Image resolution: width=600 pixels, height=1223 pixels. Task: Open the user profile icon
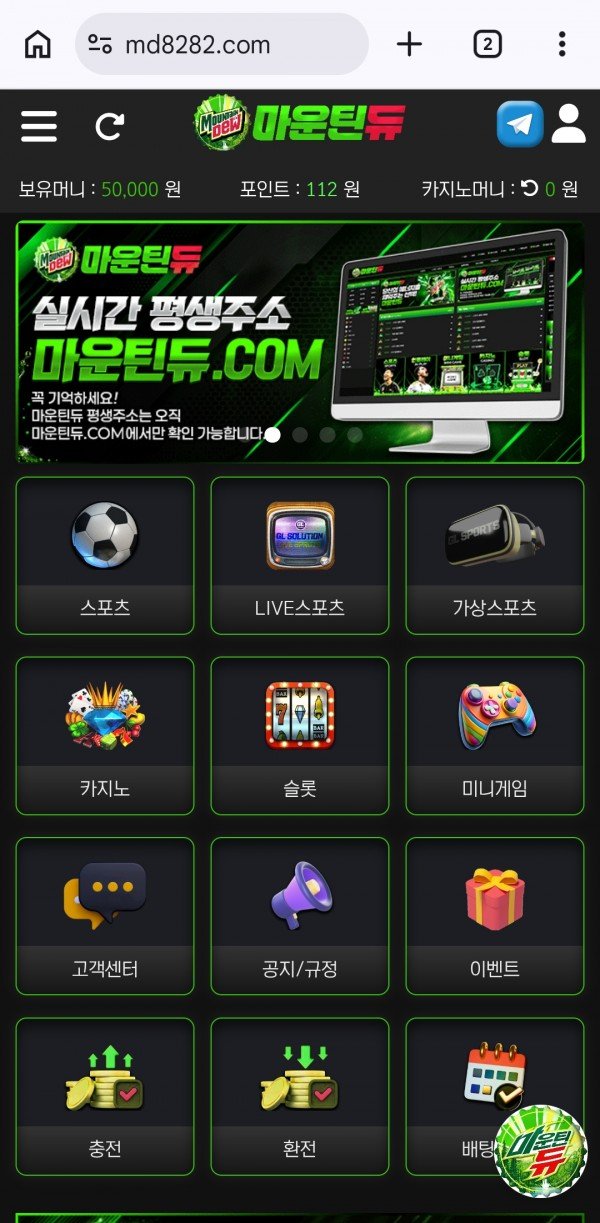(x=568, y=124)
